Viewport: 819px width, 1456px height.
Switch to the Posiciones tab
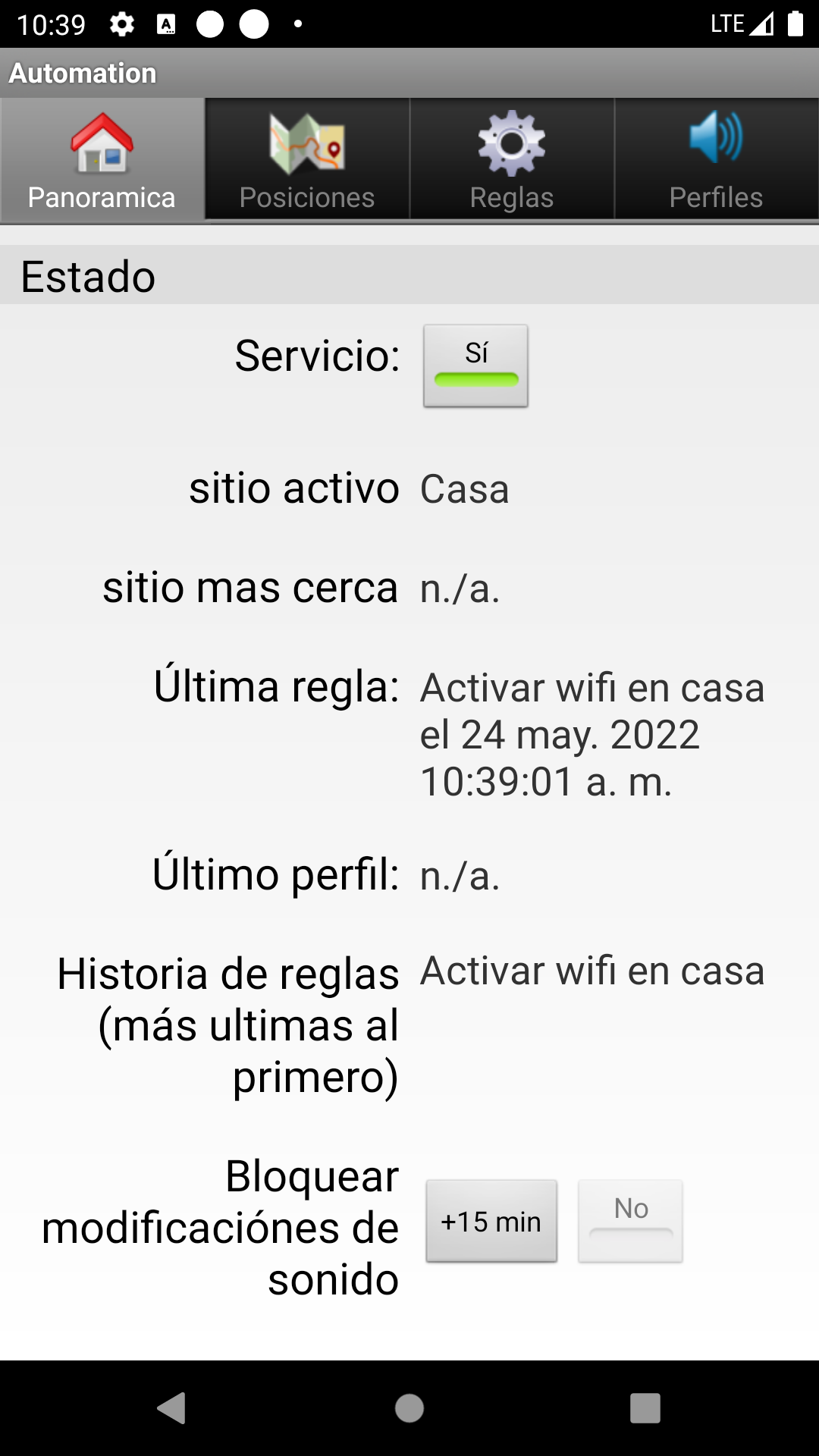pyautogui.click(x=307, y=160)
